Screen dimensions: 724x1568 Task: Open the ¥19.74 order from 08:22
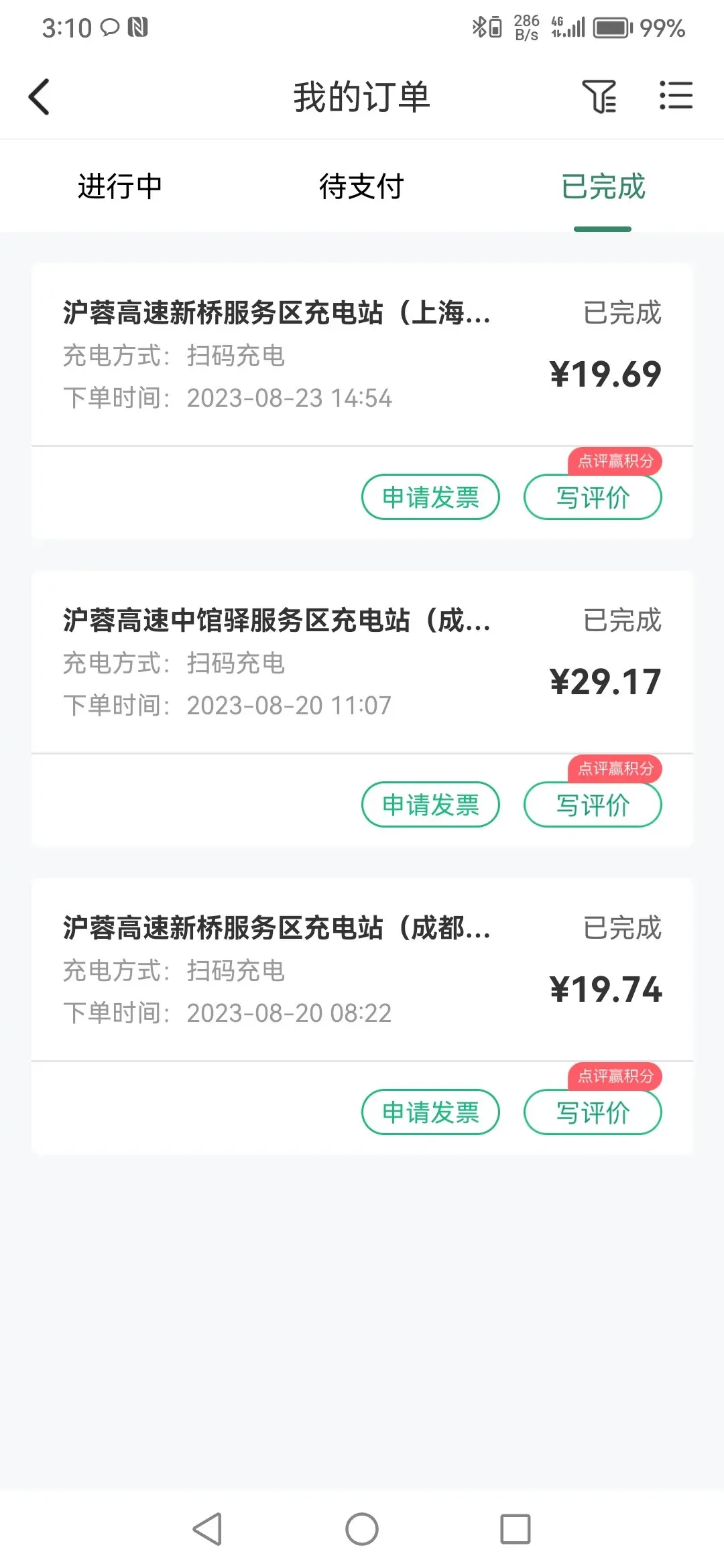tap(362, 970)
